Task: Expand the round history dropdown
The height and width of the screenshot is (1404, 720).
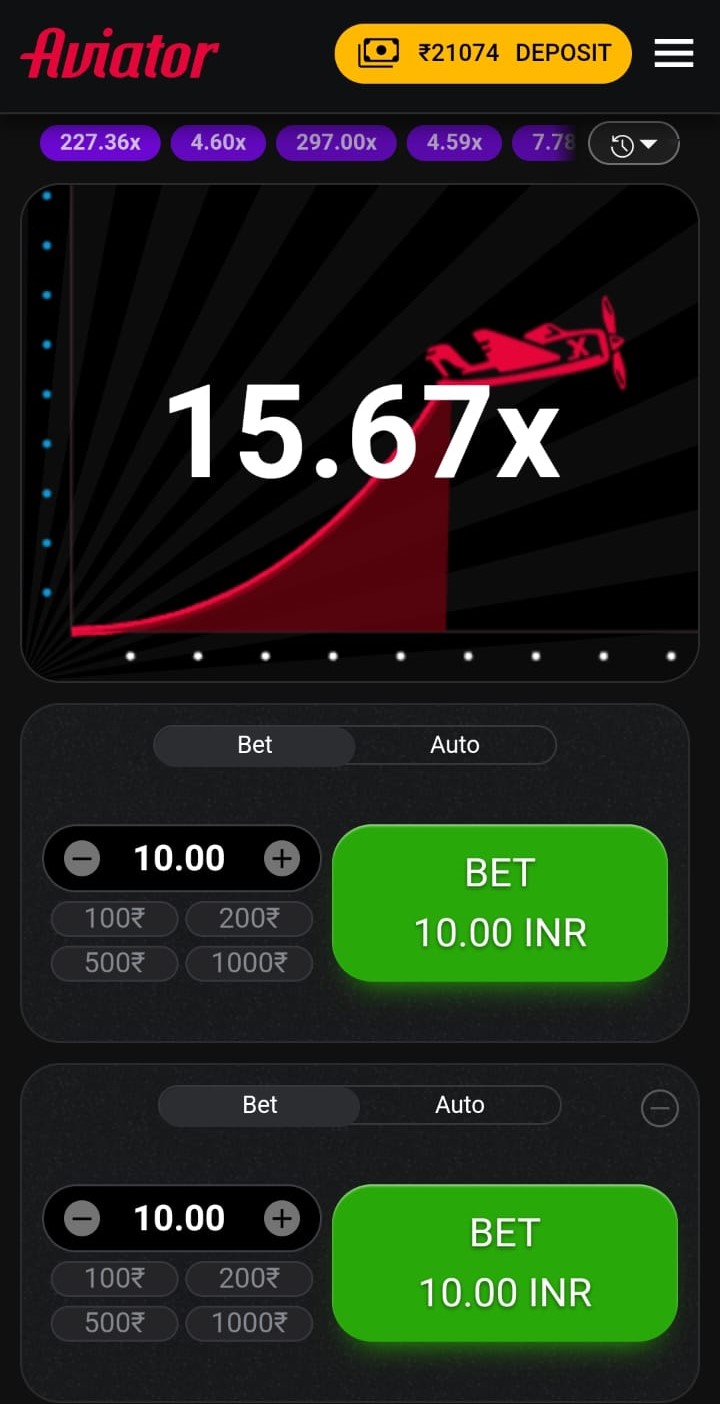Action: coord(634,144)
